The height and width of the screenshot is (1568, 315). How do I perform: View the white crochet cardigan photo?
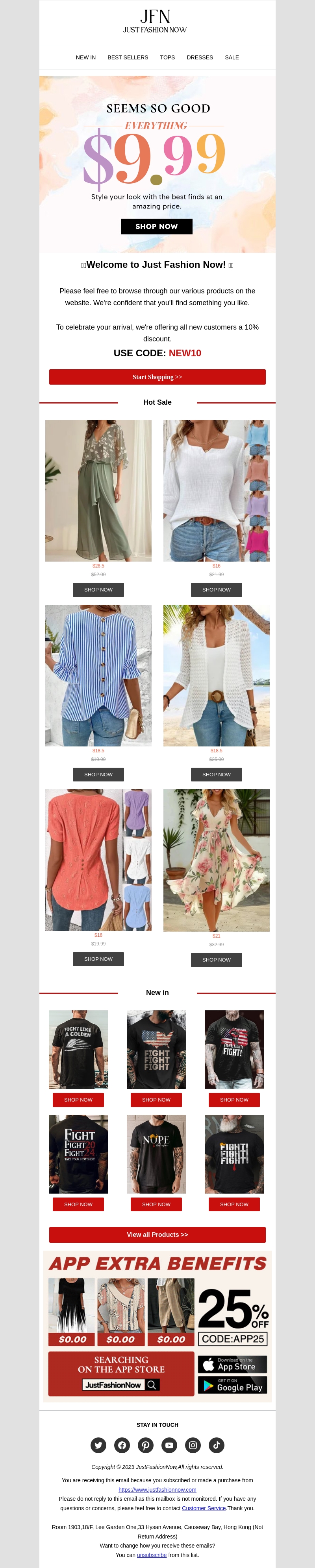pos(216,675)
